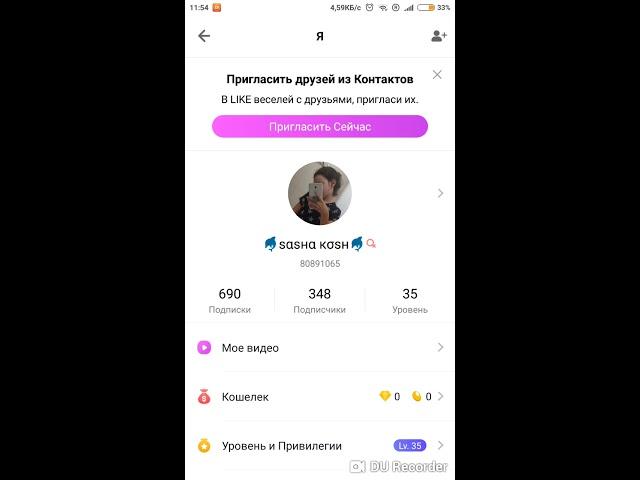Go back using the arrow icon
The width and height of the screenshot is (640, 480).
(x=204, y=36)
